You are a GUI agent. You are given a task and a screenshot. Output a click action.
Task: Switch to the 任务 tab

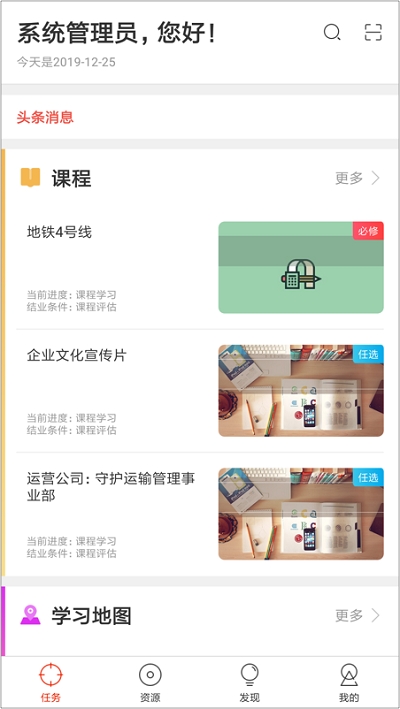pyautogui.click(x=50, y=683)
